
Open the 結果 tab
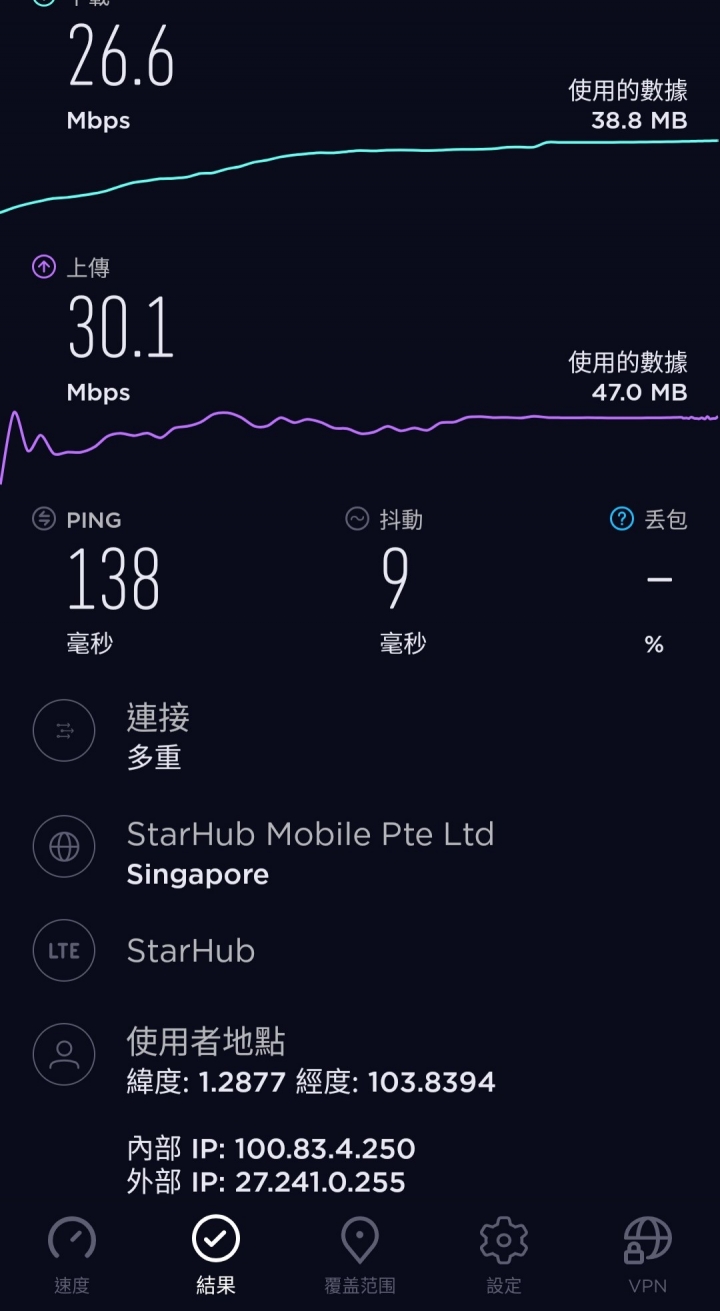click(216, 1255)
